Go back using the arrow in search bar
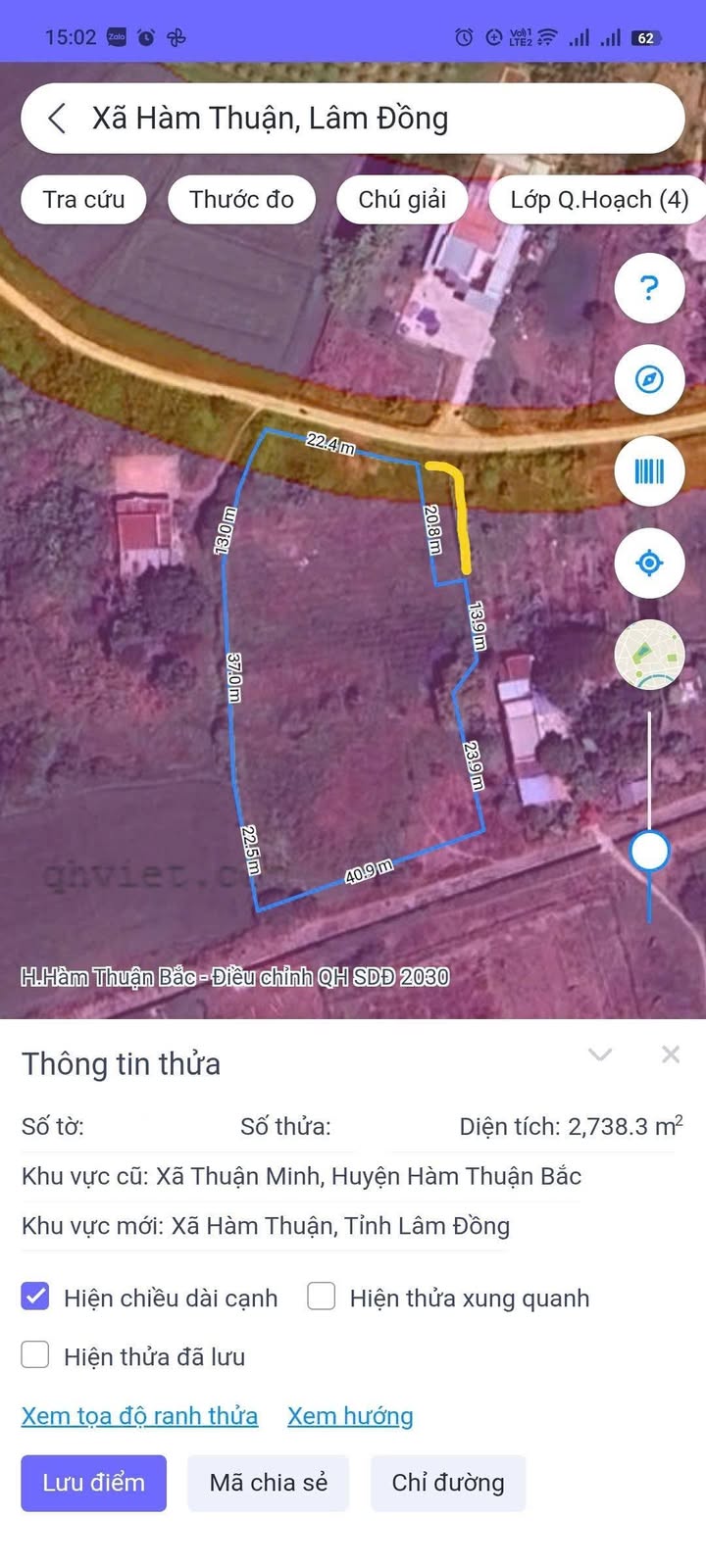 [x=57, y=119]
